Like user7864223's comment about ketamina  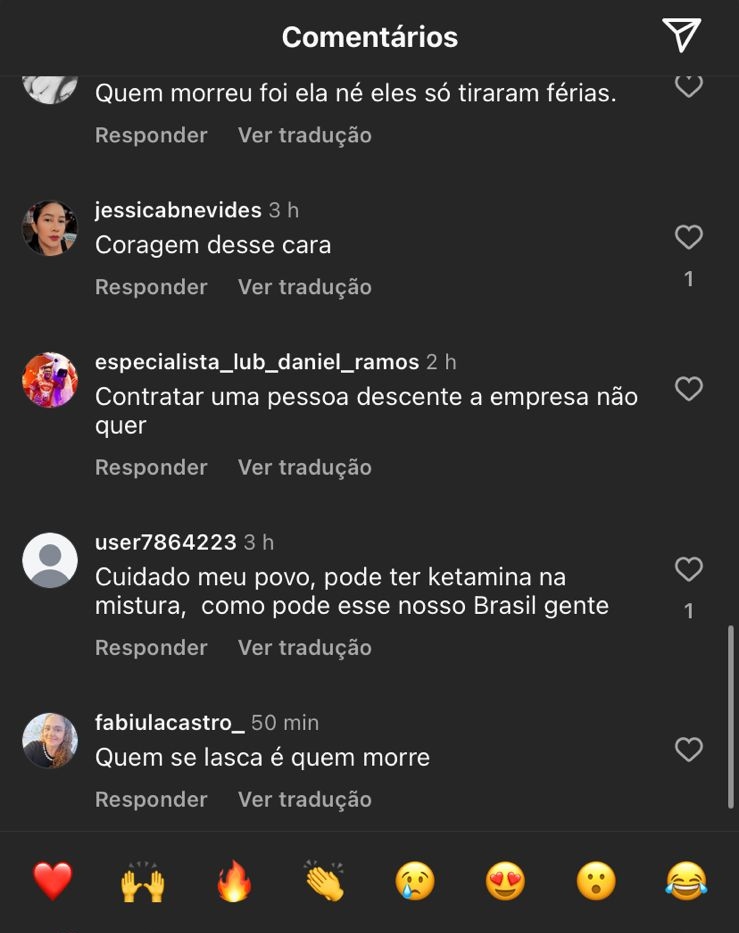(688, 570)
